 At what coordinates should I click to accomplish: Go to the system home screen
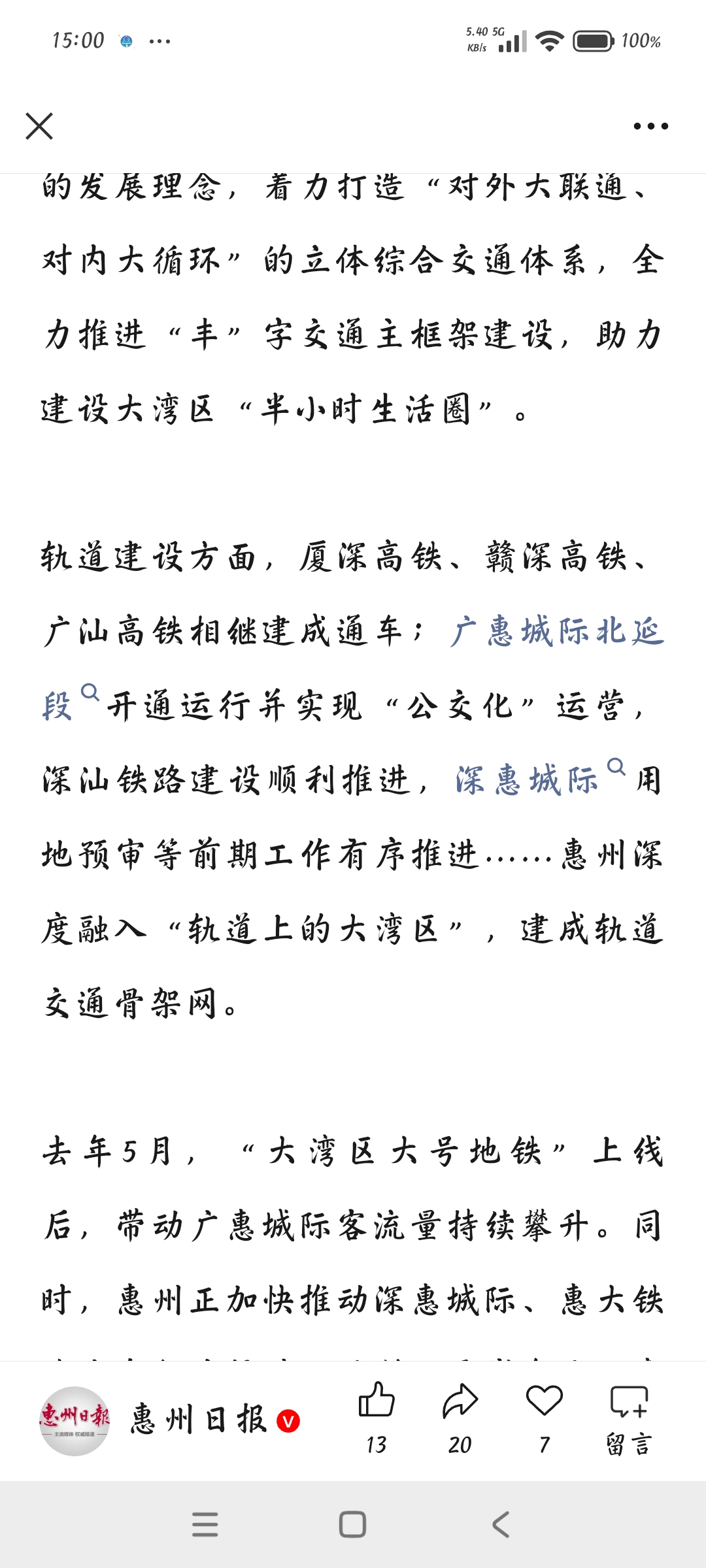tap(352, 1525)
